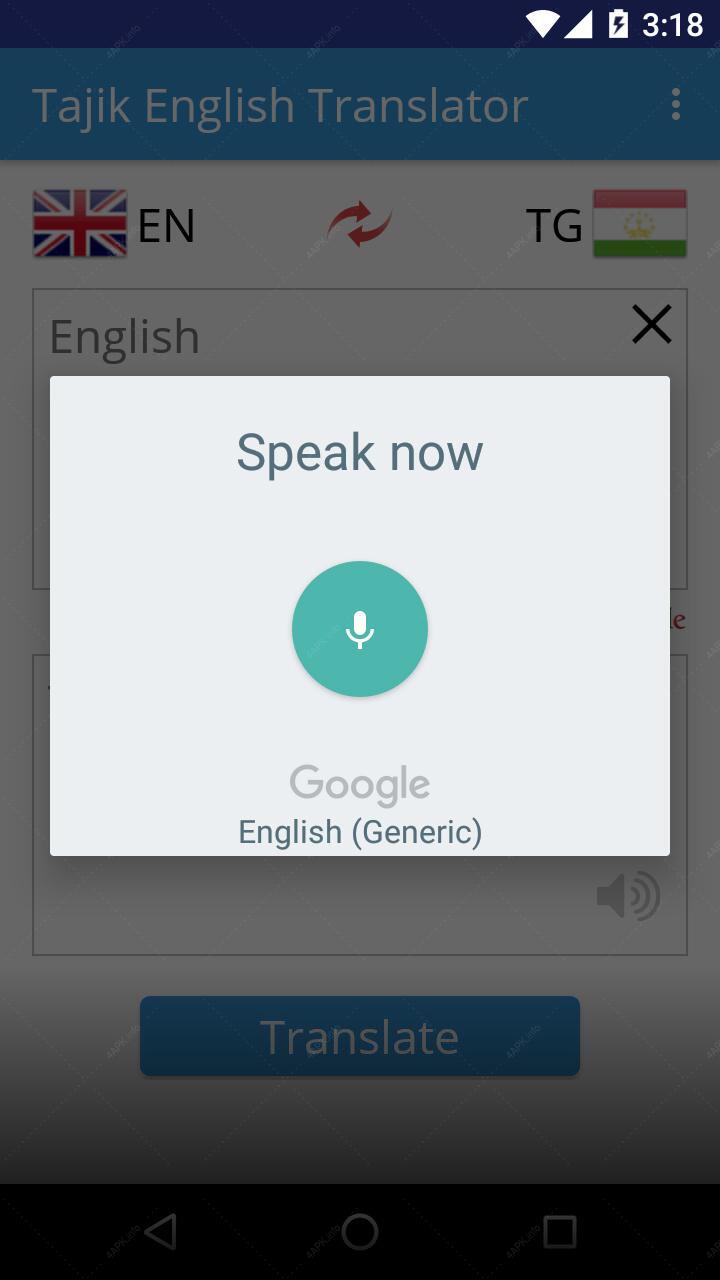
Task: Swap languages with the red arrows icon
Action: tap(359, 224)
